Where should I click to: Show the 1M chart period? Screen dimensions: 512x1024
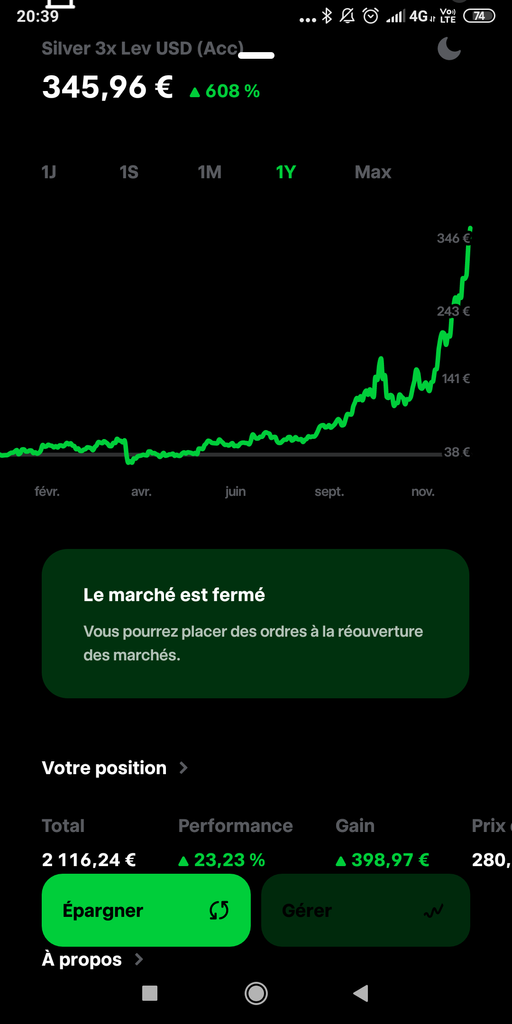(x=210, y=172)
